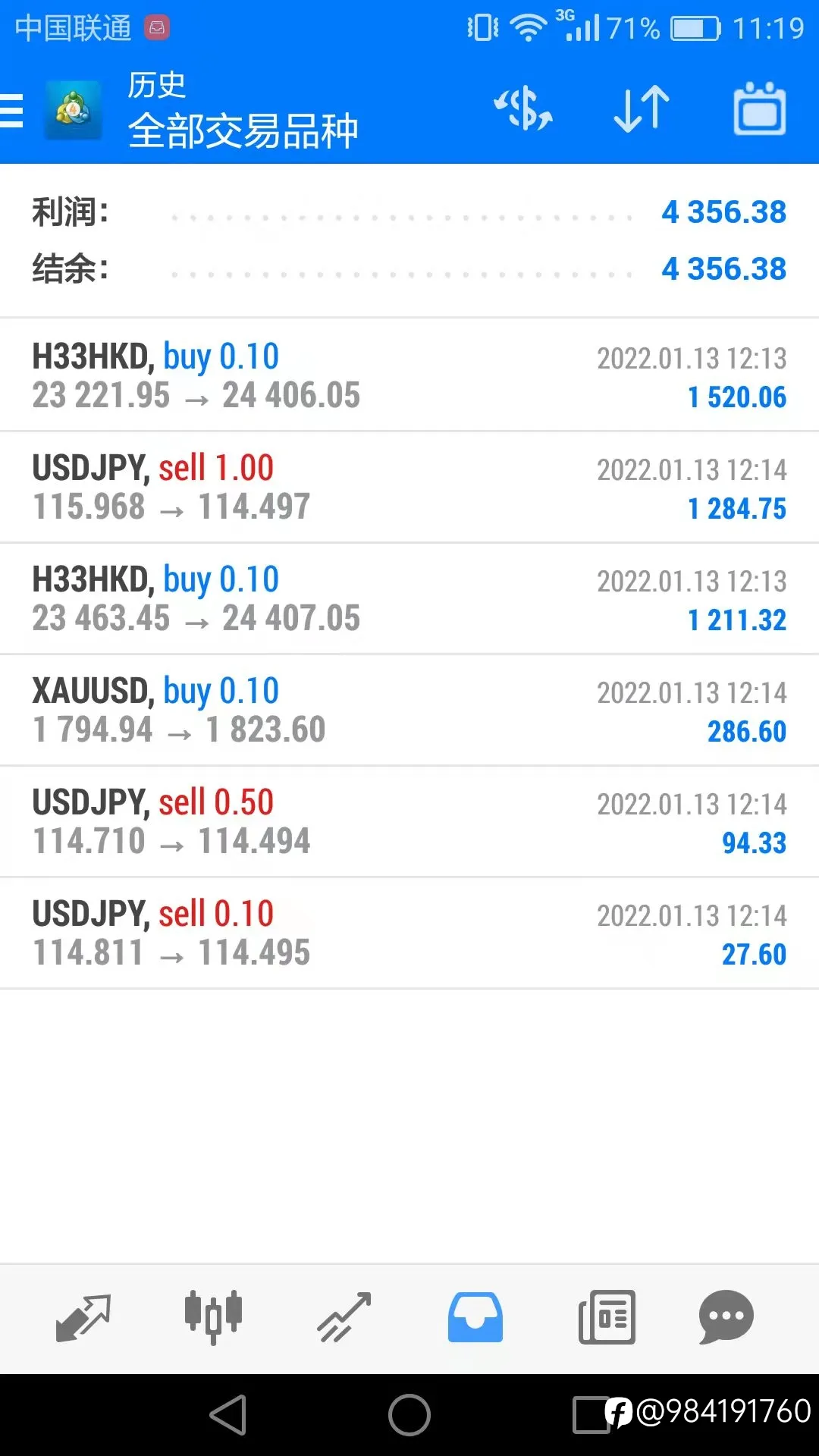Image resolution: width=819 pixels, height=1456 pixels.
Task: Go back with the system back button
Action: (228, 1415)
